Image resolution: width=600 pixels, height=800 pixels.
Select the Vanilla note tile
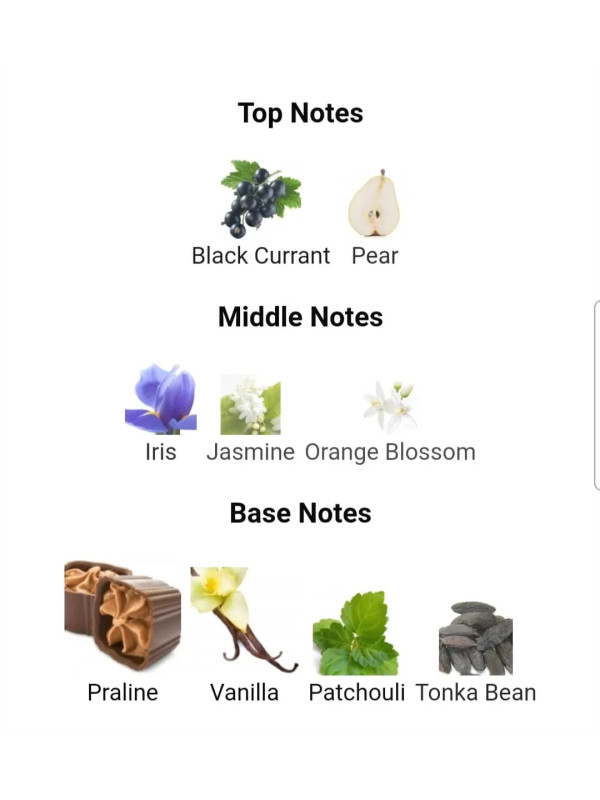pos(244,620)
